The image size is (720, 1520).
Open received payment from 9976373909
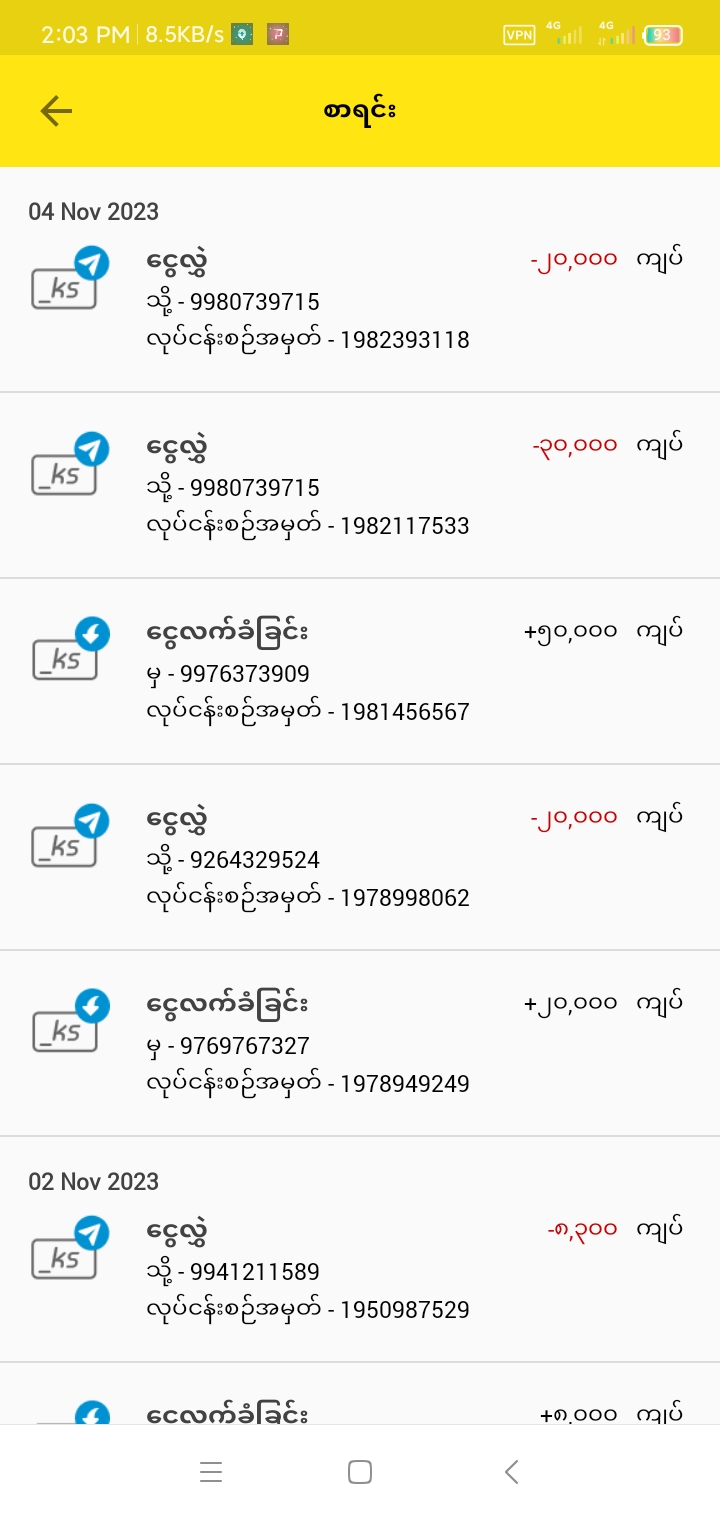(x=358, y=673)
